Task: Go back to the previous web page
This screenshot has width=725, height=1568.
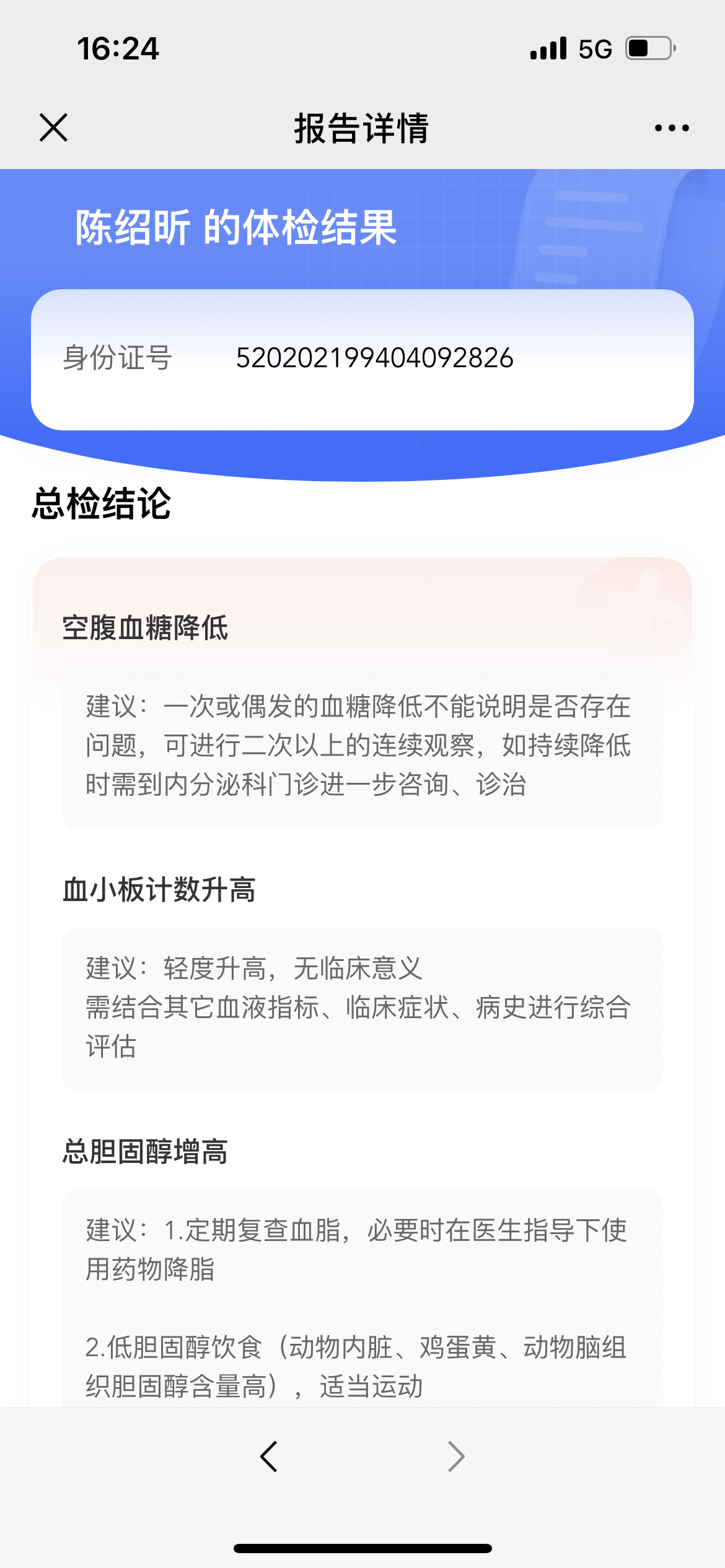Action: (269, 1456)
